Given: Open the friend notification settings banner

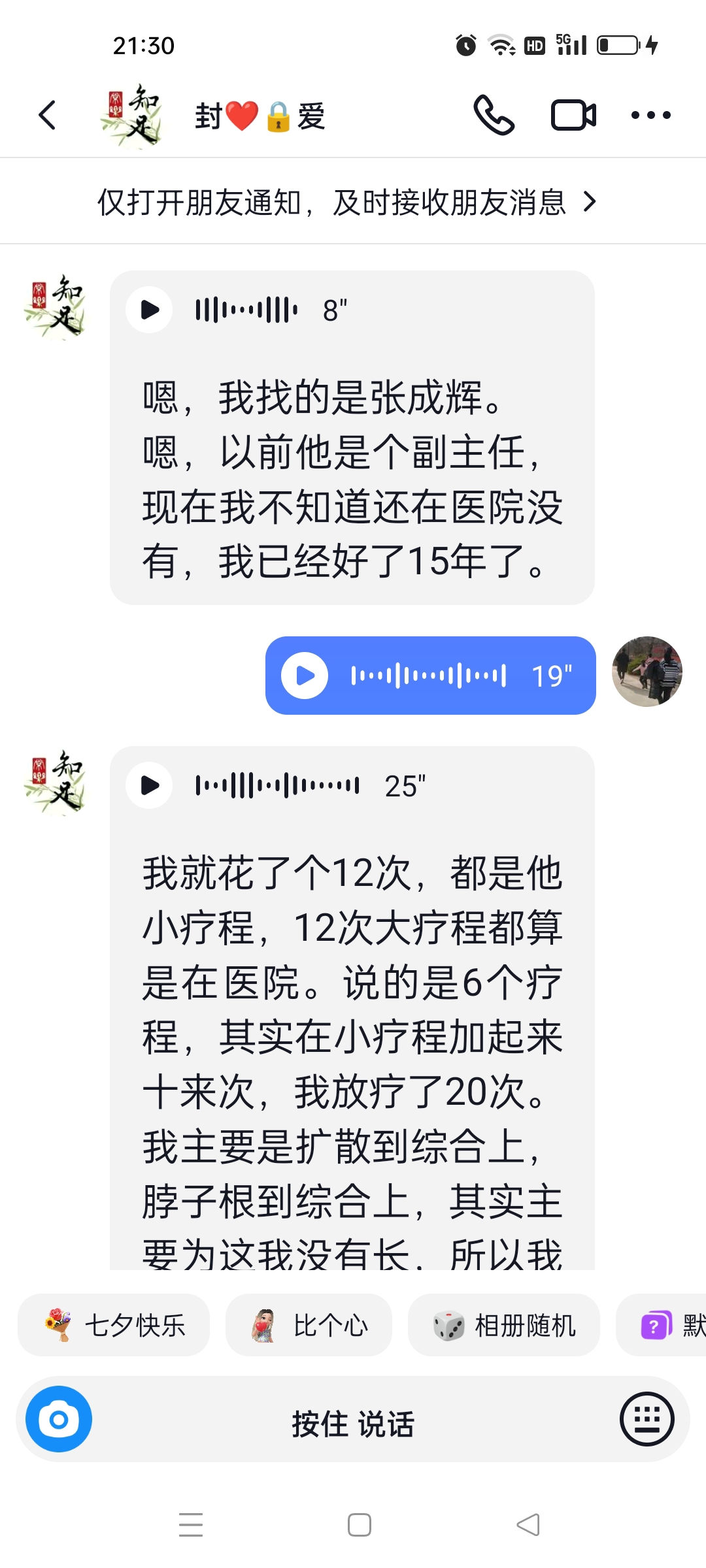Looking at the screenshot, I should pos(346,202).
